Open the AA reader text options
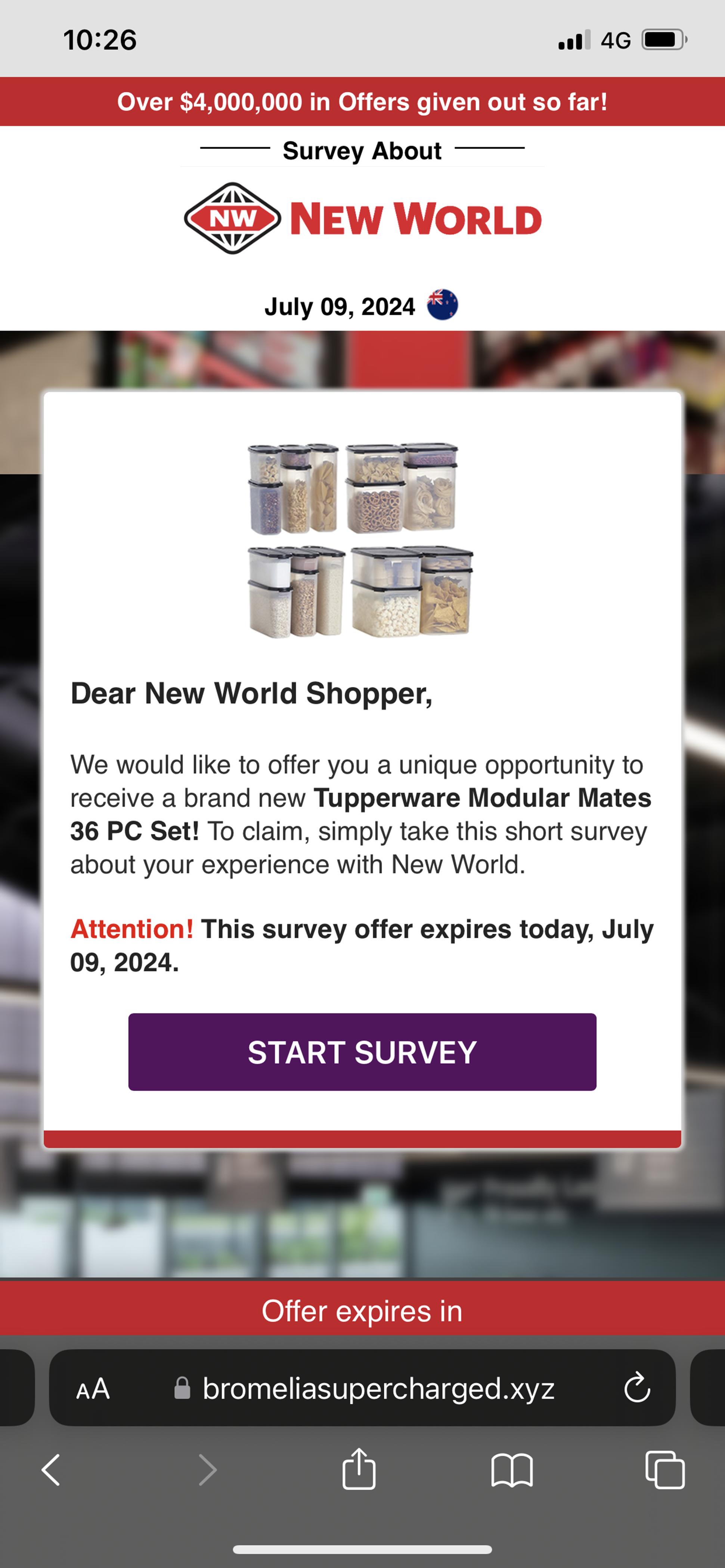Screen dimensions: 725x1568 coord(93,1388)
